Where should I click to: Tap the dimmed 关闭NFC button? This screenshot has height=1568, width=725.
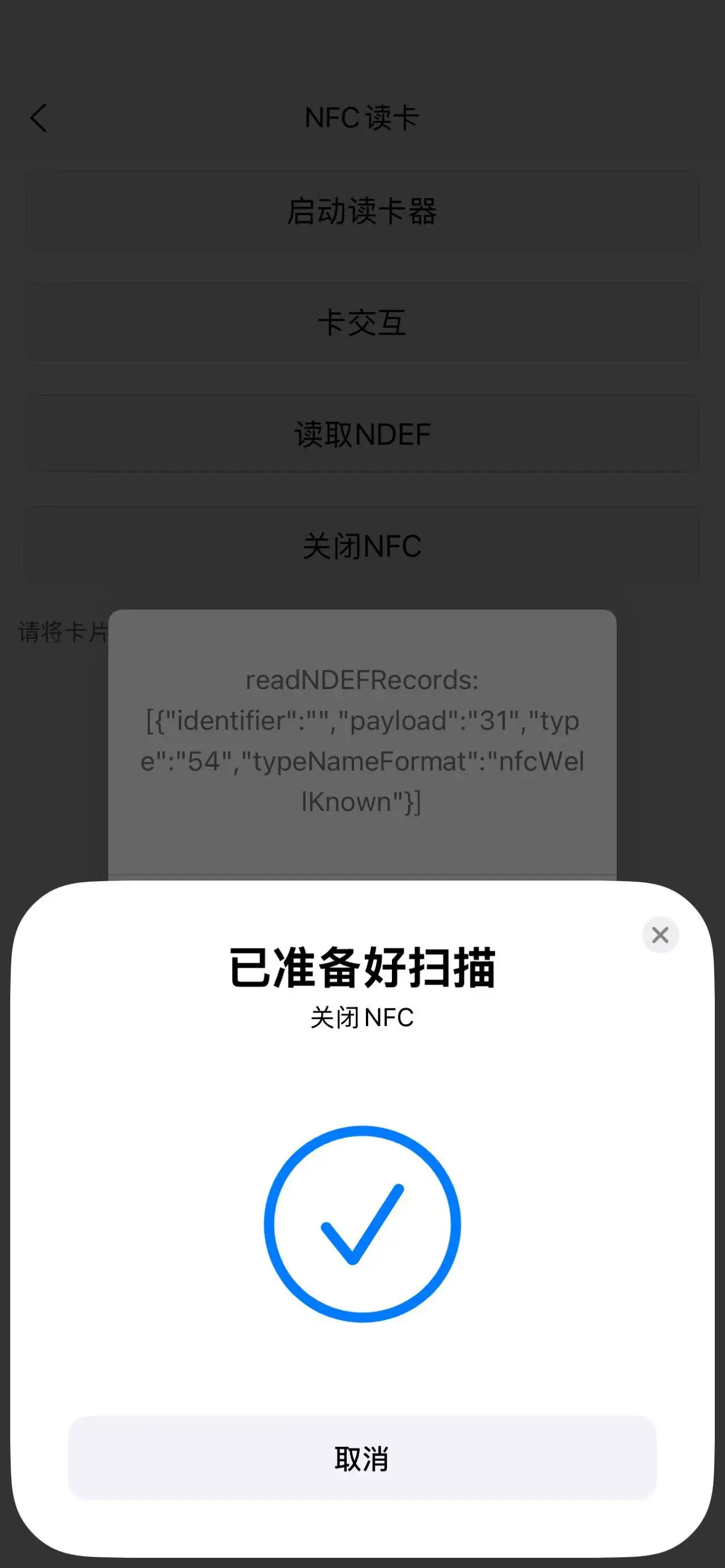tap(362, 546)
